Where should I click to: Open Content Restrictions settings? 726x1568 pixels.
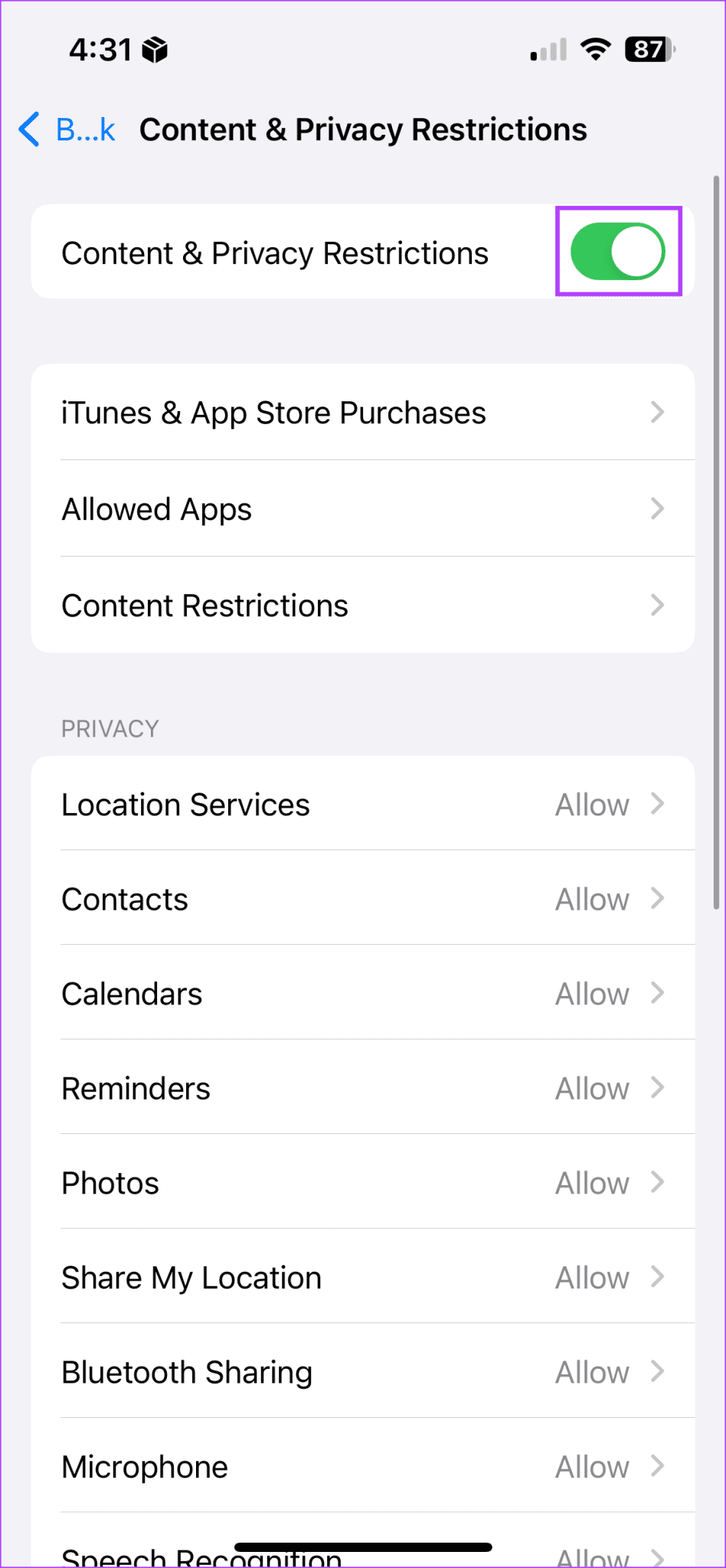(x=363, y=605)
